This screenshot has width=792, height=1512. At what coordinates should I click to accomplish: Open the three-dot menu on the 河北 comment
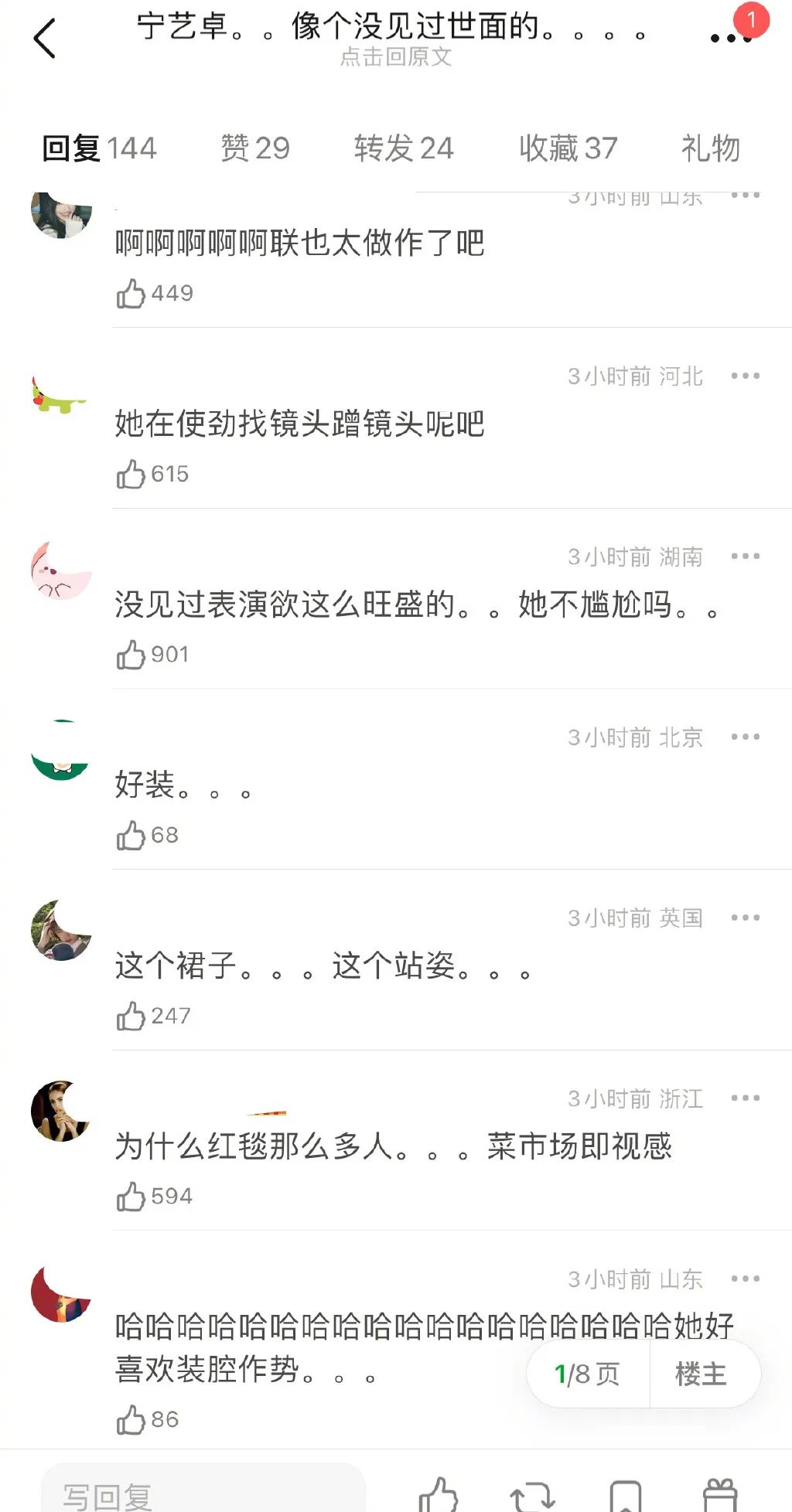745,376
